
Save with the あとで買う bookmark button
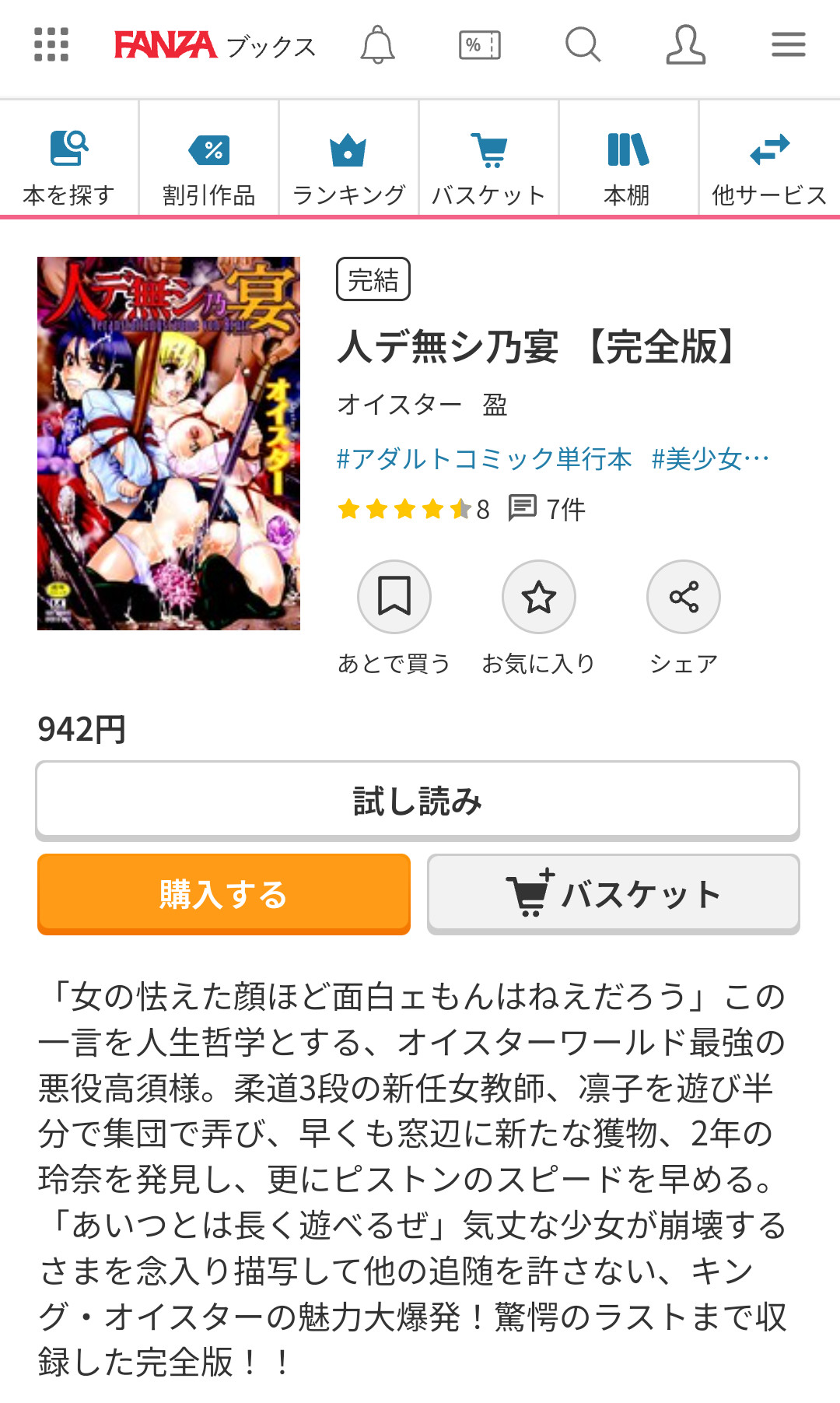pos(394,597)
